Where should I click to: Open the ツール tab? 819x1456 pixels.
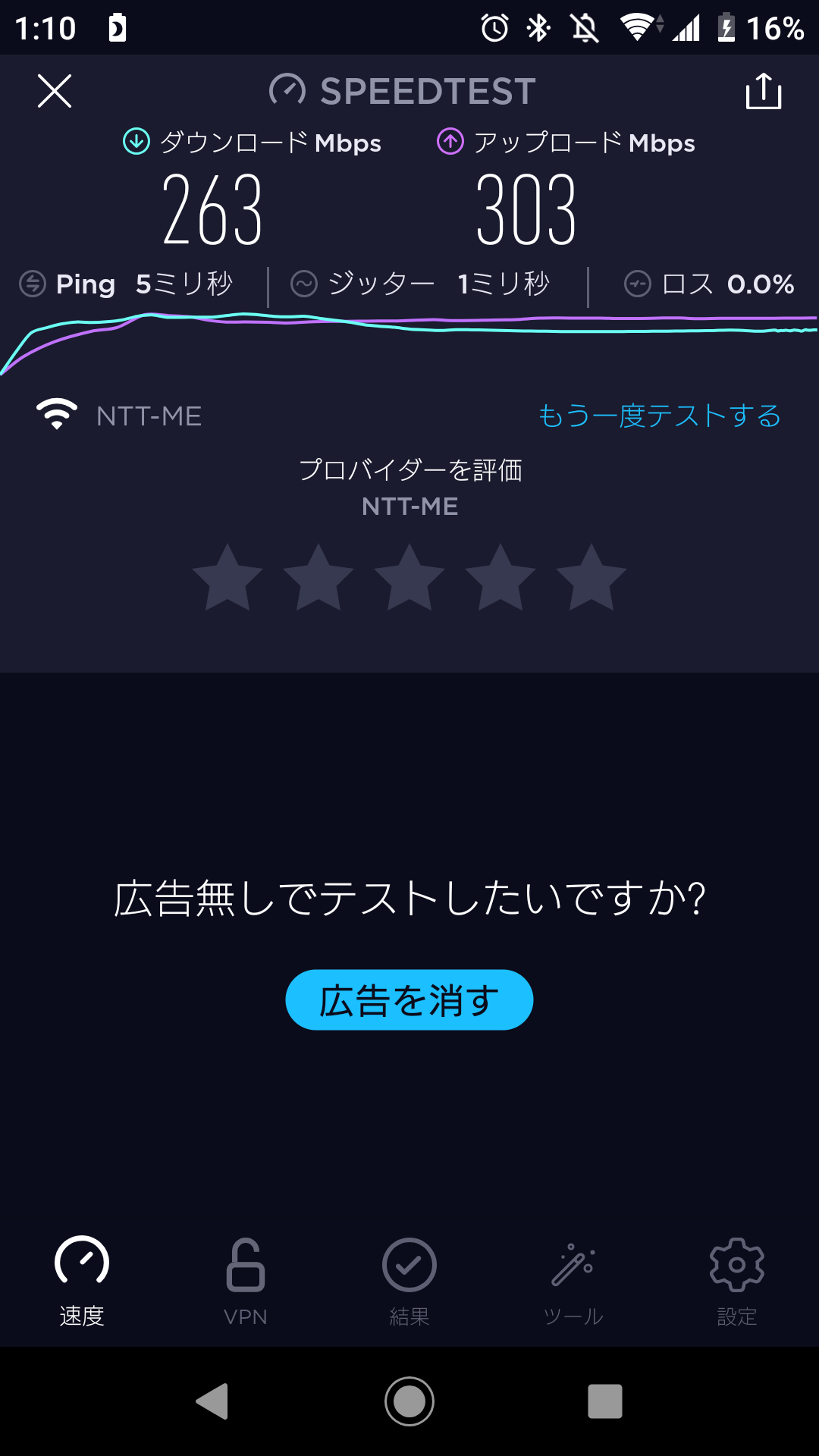click(573, 1279)
